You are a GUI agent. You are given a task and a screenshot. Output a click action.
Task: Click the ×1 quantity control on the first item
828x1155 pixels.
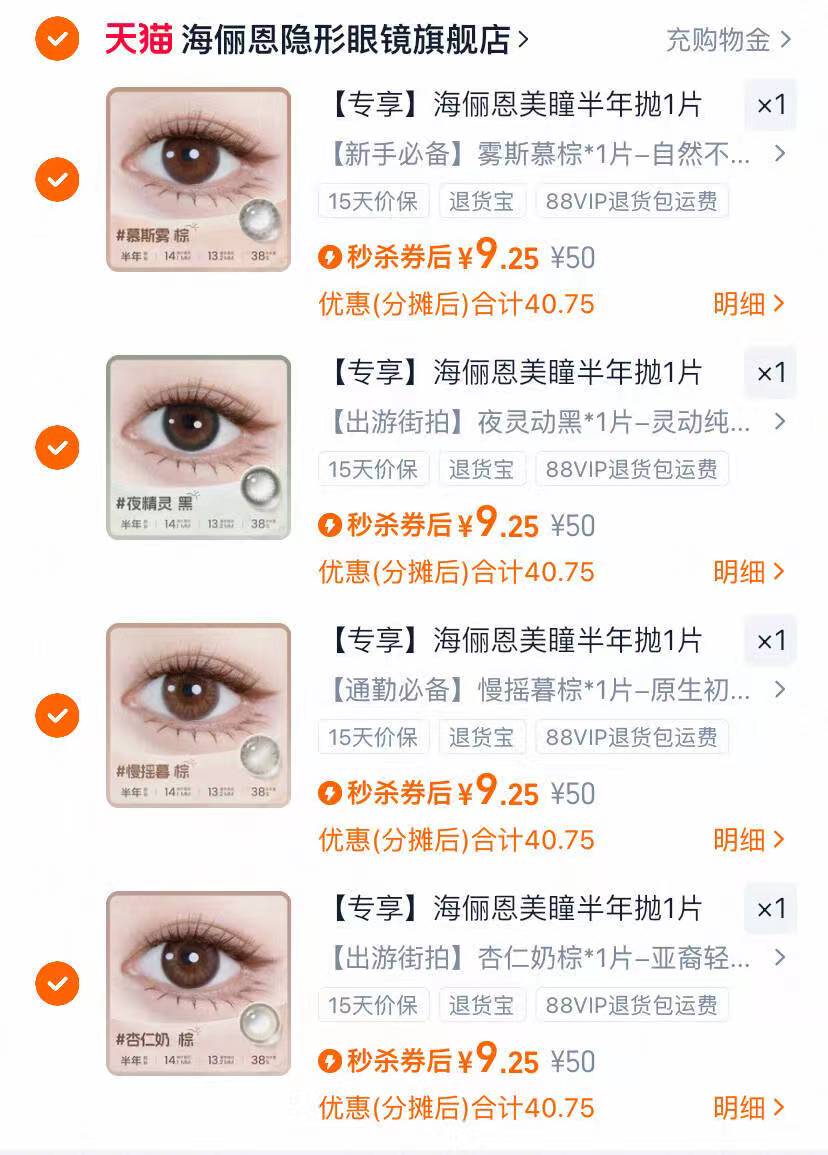click(x=770, y=106)
